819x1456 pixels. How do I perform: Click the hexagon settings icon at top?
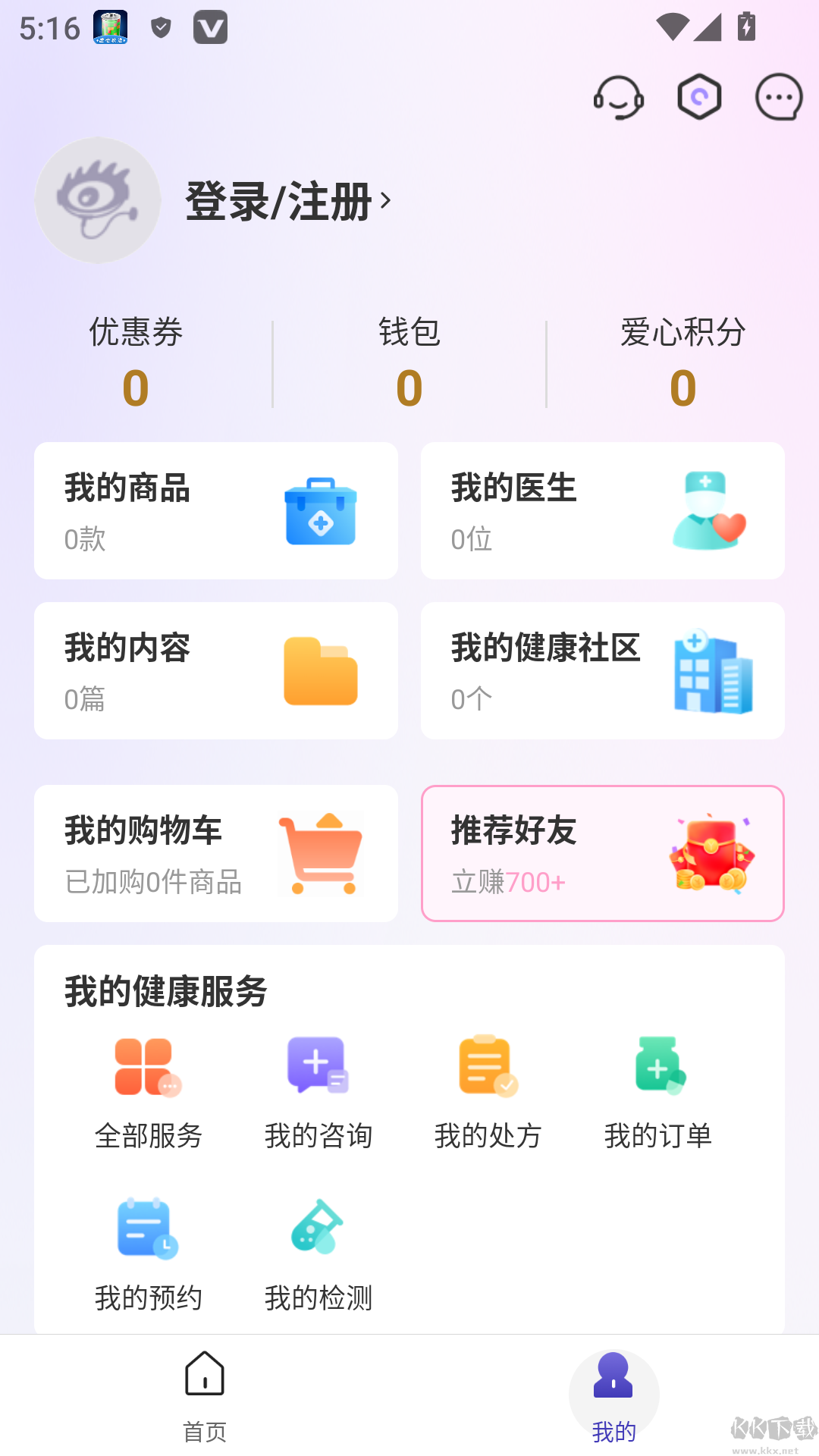pos(698,96)
